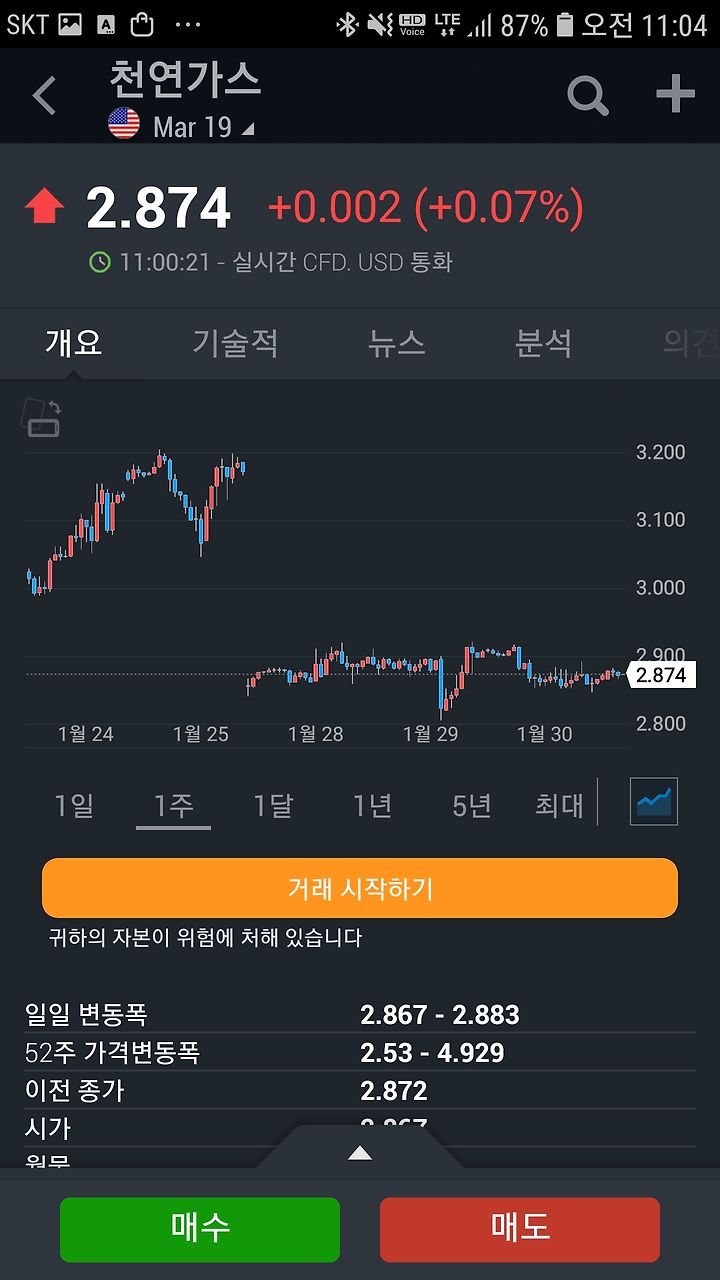
Task: Expand the bottom panel with the up arrow
Action: pos(360,1153)
